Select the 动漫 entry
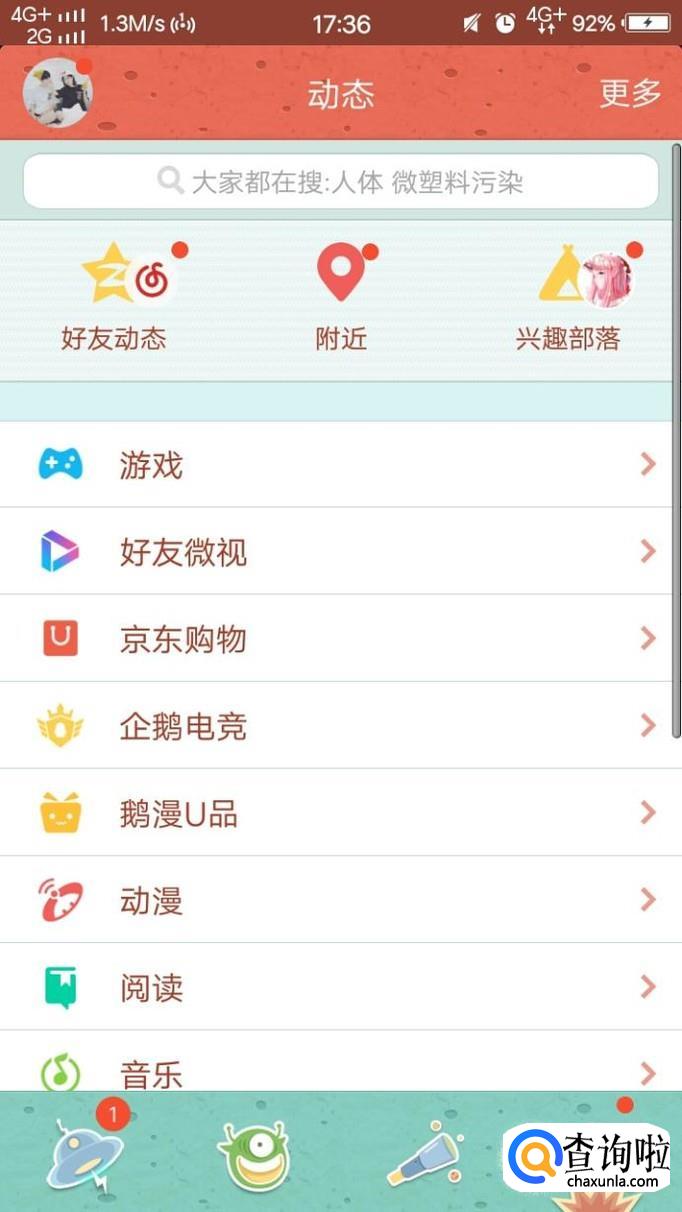 coord(340,900)
